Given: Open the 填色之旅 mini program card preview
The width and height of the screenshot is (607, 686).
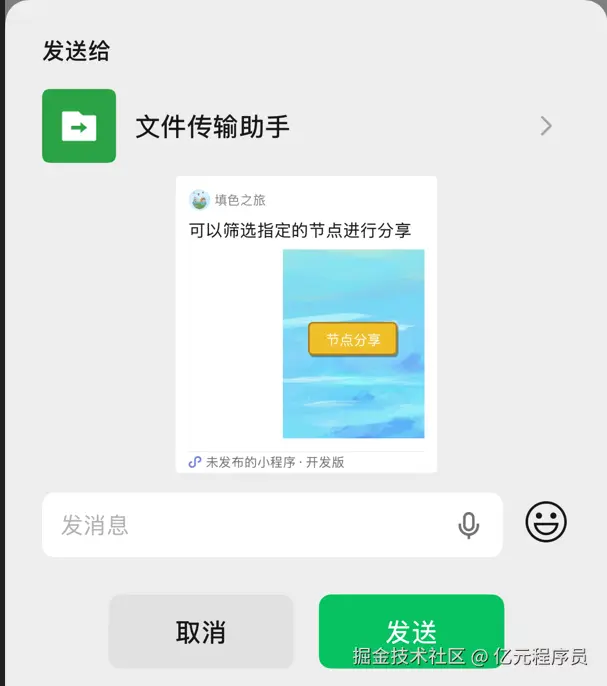Looking at the screenshot, I should [306, 324].
